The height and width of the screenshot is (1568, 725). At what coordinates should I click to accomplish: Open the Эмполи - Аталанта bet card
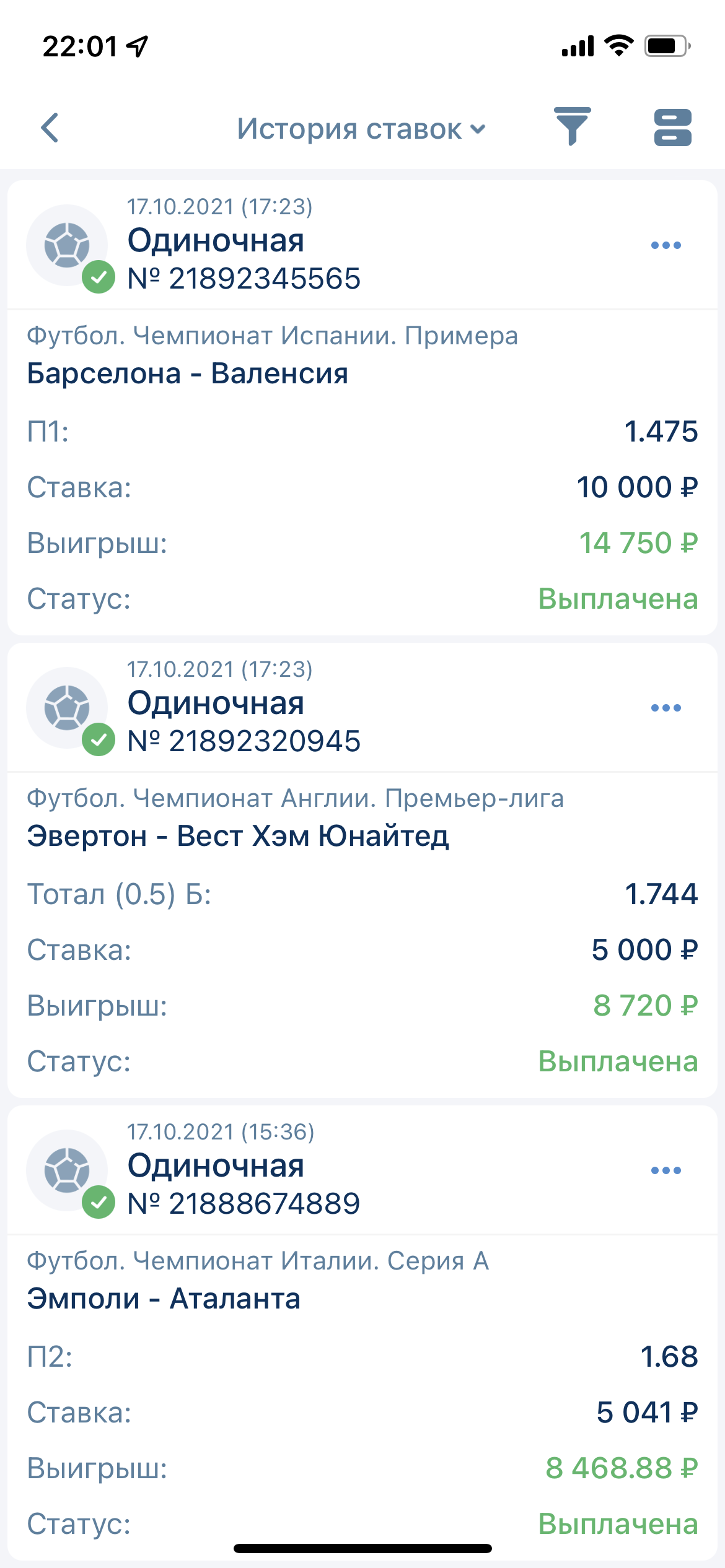tap(164, 1299)
